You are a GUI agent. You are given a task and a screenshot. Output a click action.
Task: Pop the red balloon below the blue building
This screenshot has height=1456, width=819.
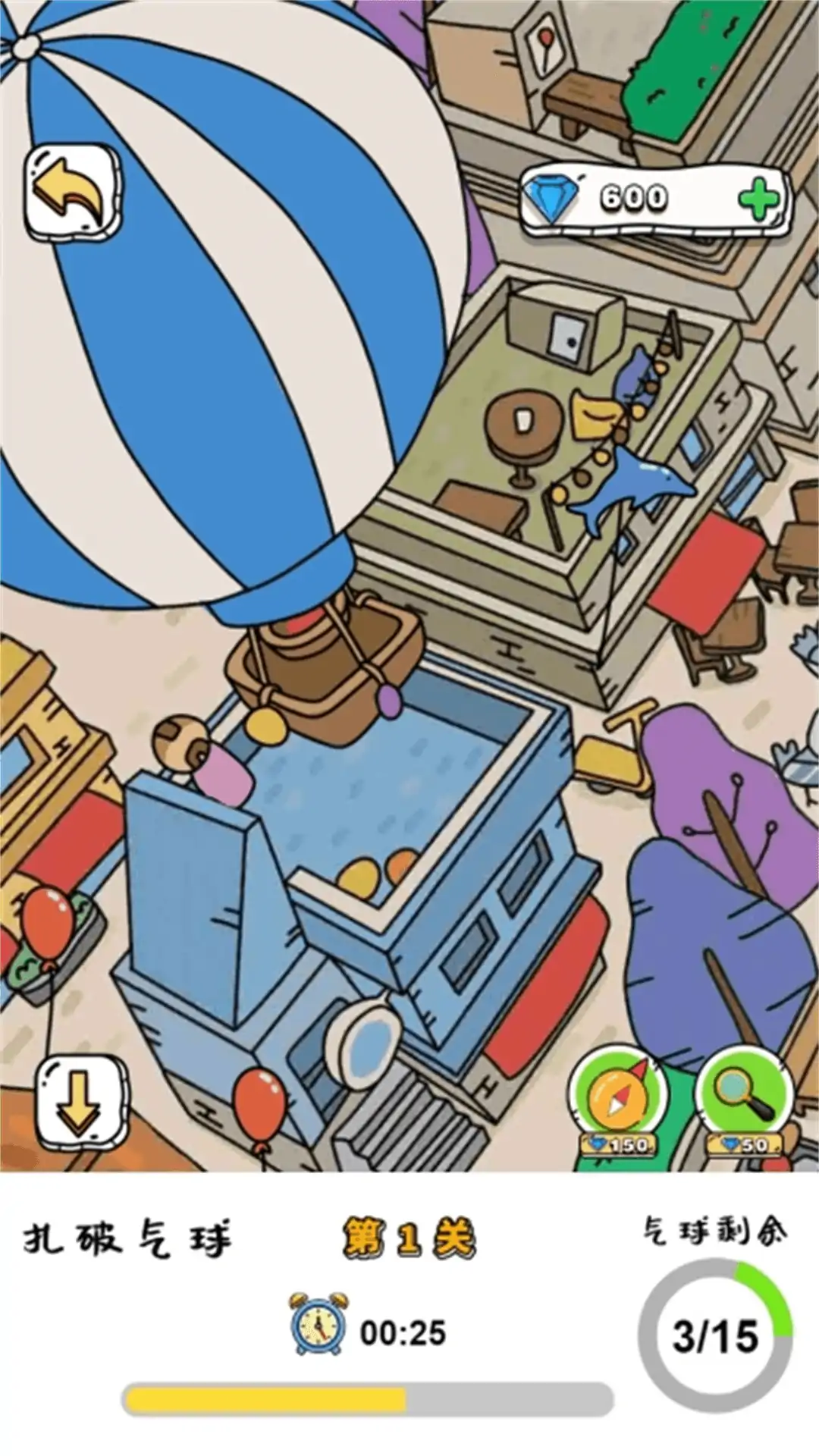pos(259,1105)
